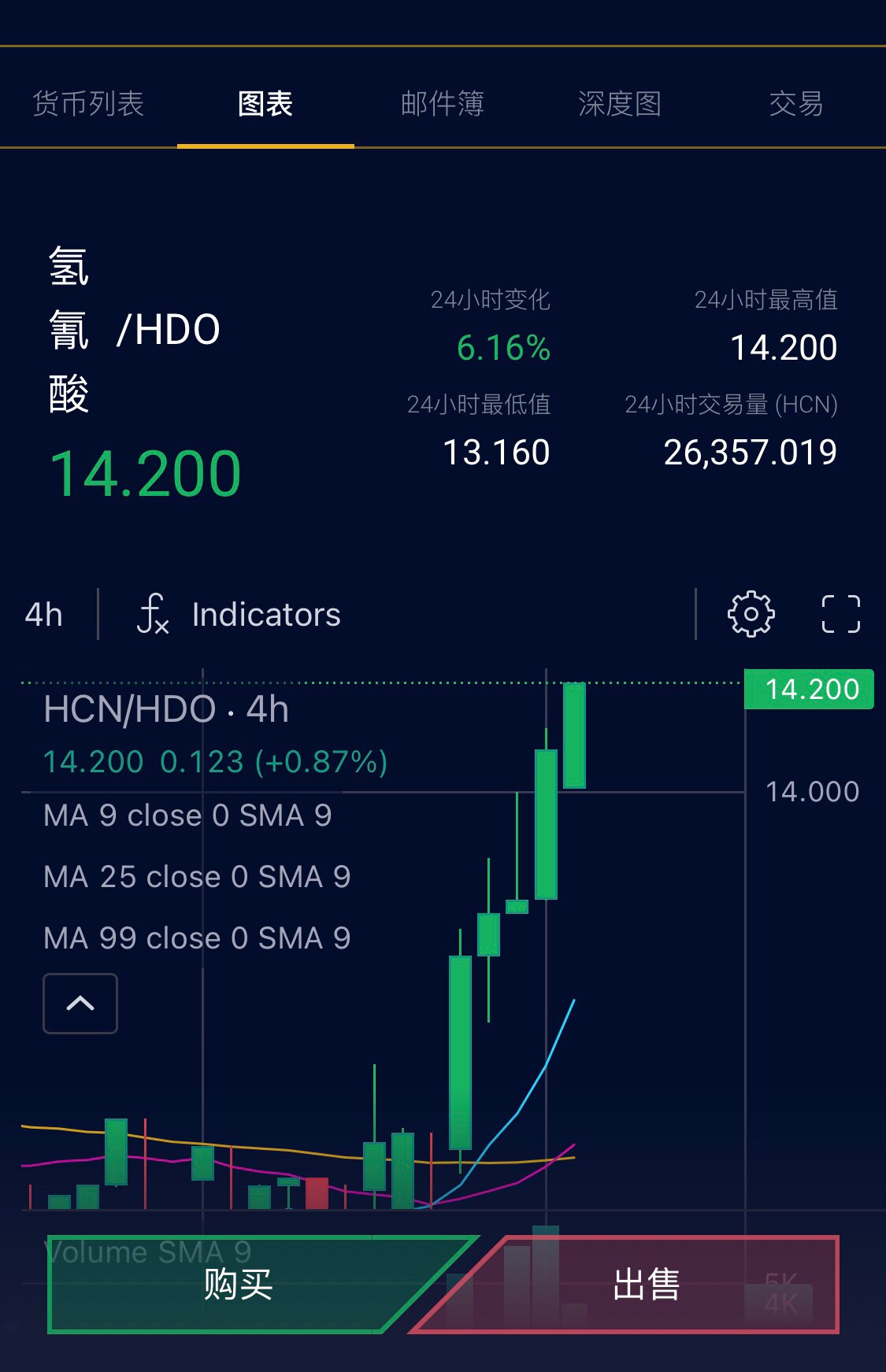Screen dimensions: 886x1372
Task: Select the 24小时最高值 14.200 readout
Action: coord(784,349)
